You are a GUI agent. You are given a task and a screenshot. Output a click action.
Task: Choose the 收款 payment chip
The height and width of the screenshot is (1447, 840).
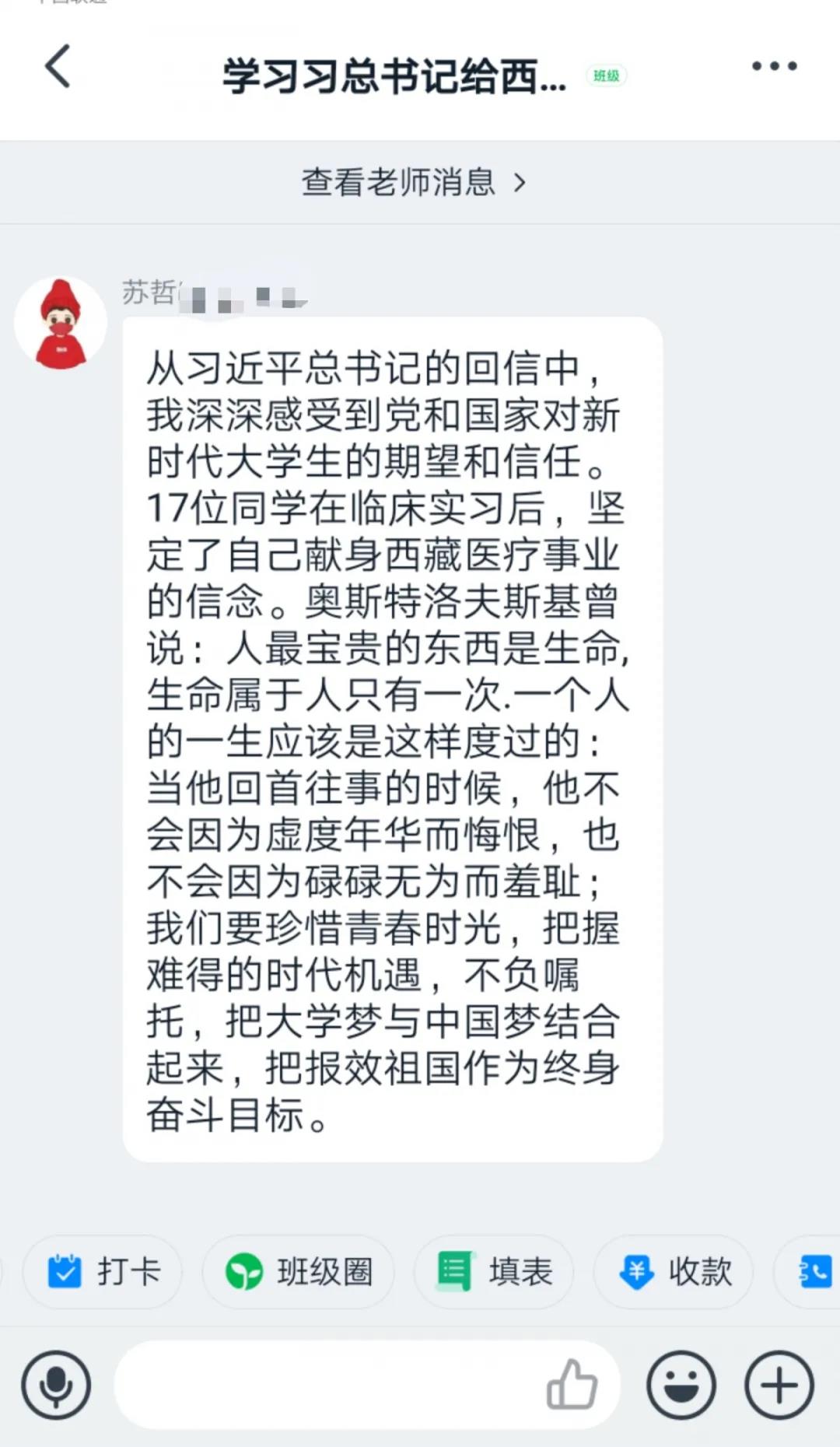(674, 1272)
